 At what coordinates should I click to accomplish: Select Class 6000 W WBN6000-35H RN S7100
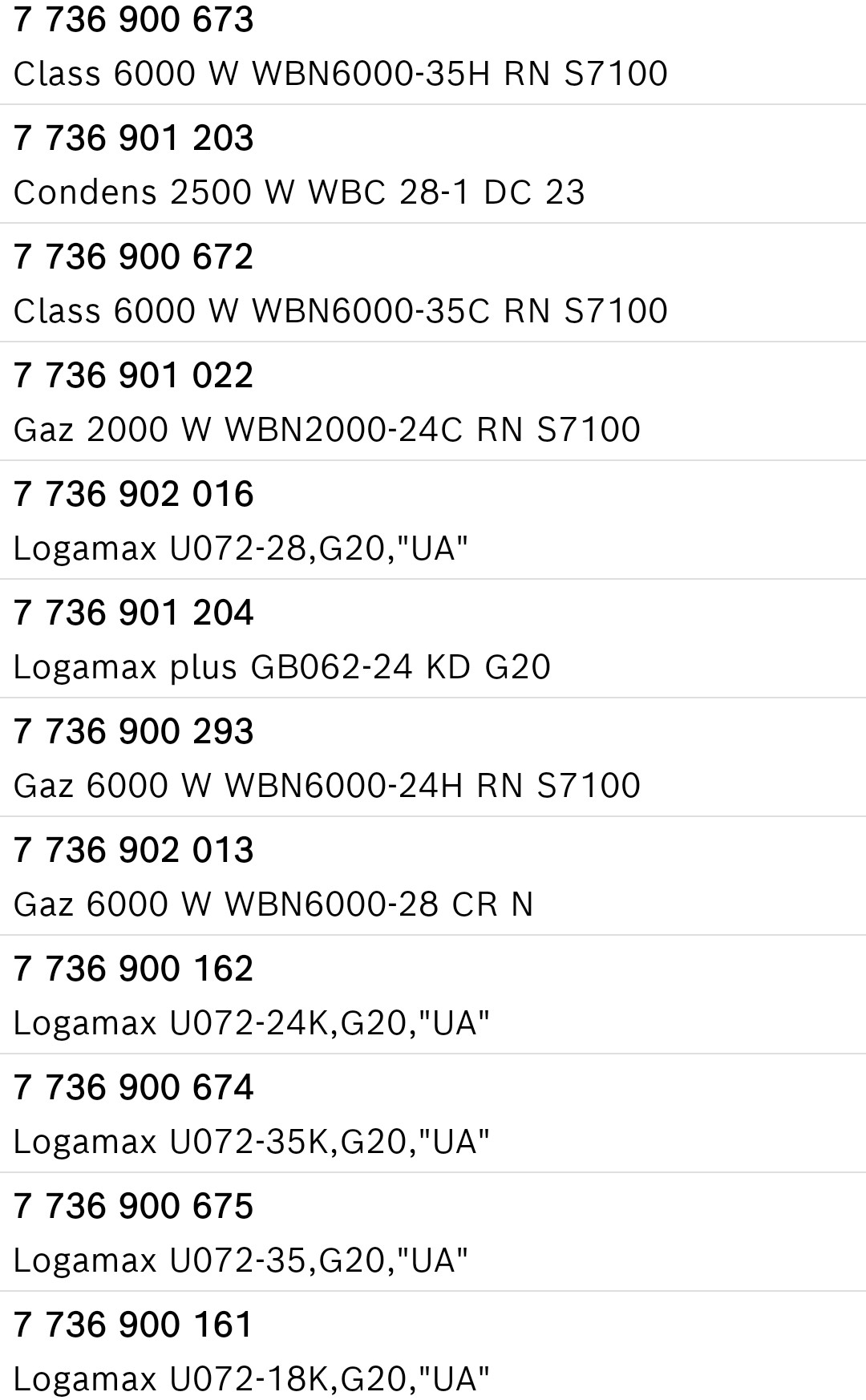tap(340, 73)
